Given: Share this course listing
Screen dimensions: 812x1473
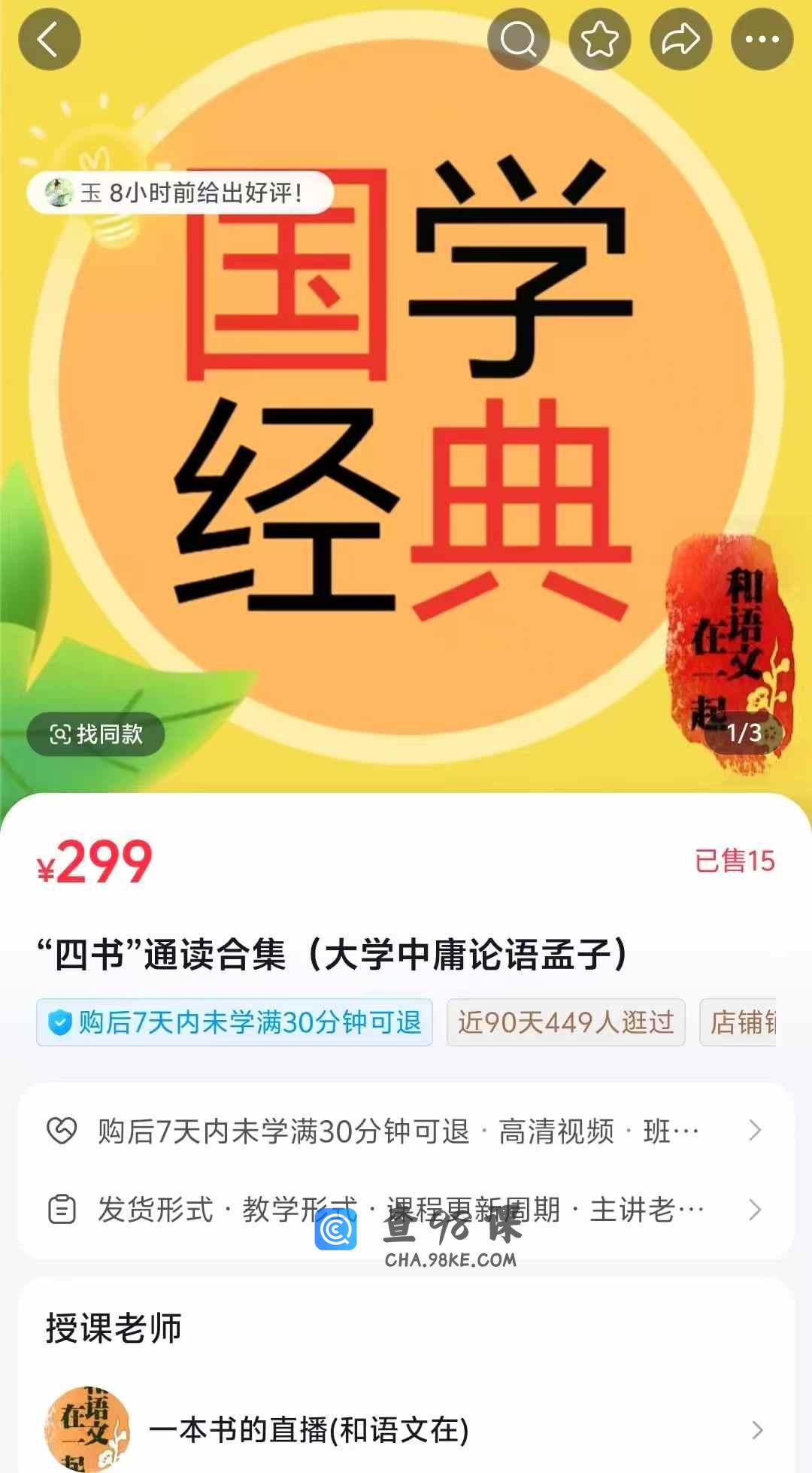Looking at the screenshot, I should point(681,39).
